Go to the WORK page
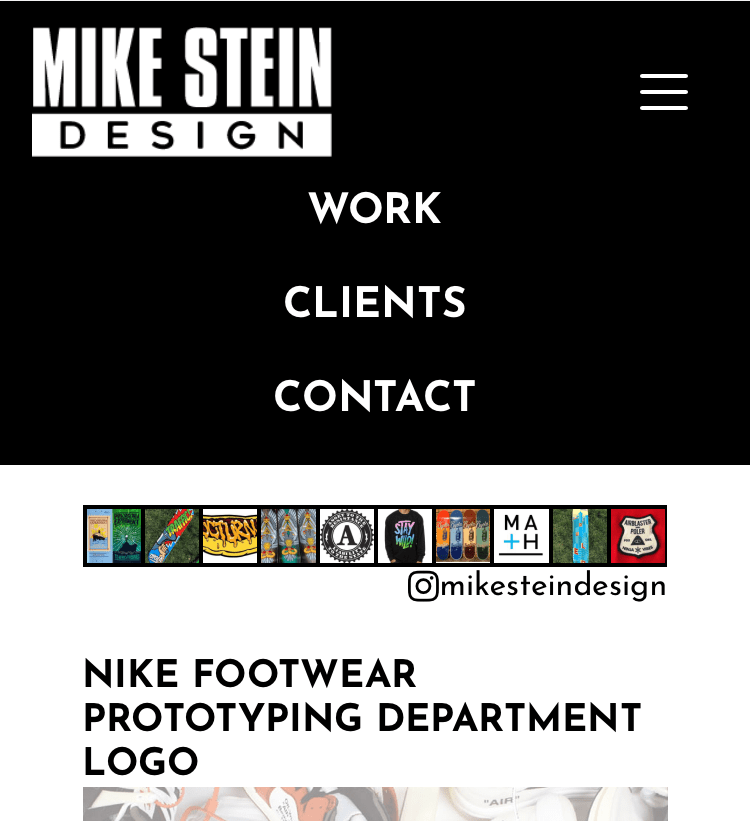Screen dimensions: 750x821 coord(375,210)
